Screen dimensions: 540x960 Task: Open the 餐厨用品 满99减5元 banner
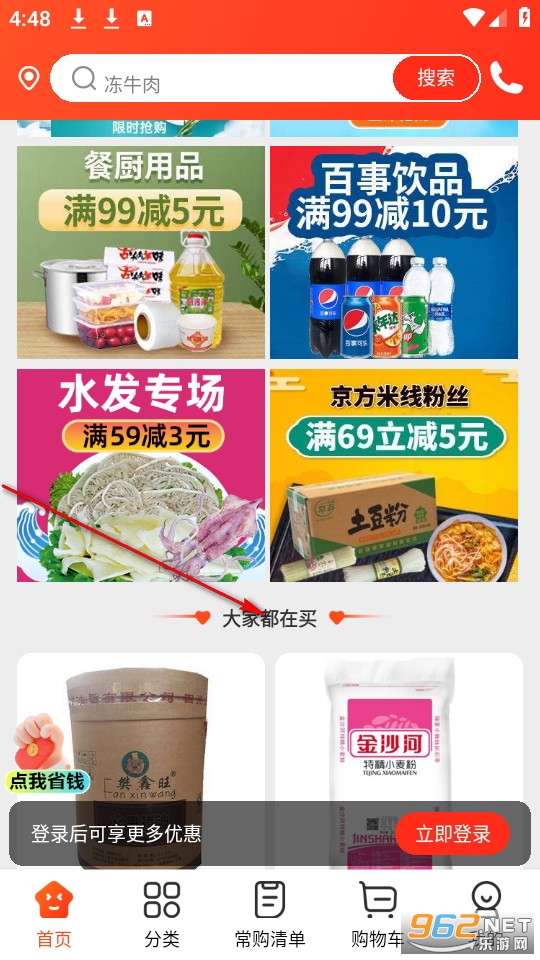click(141, 252)
